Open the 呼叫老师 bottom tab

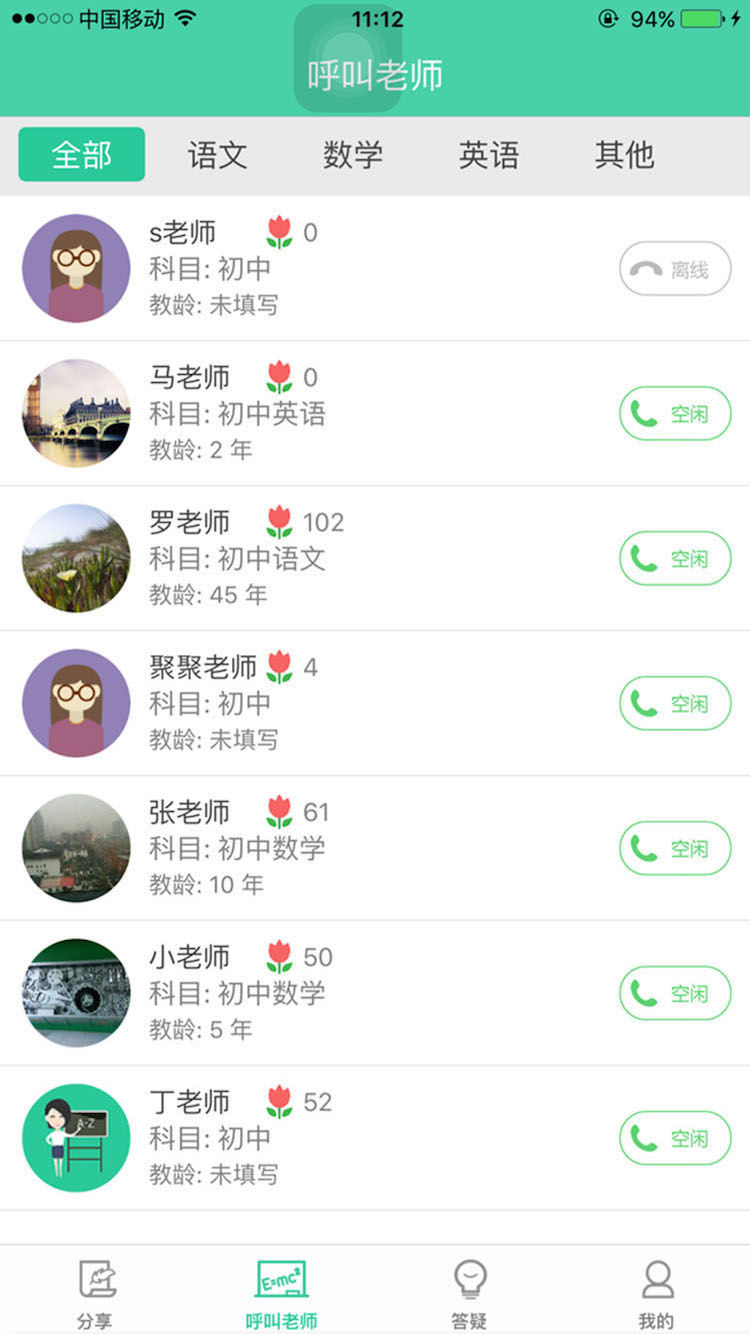tap(281, 1294)
